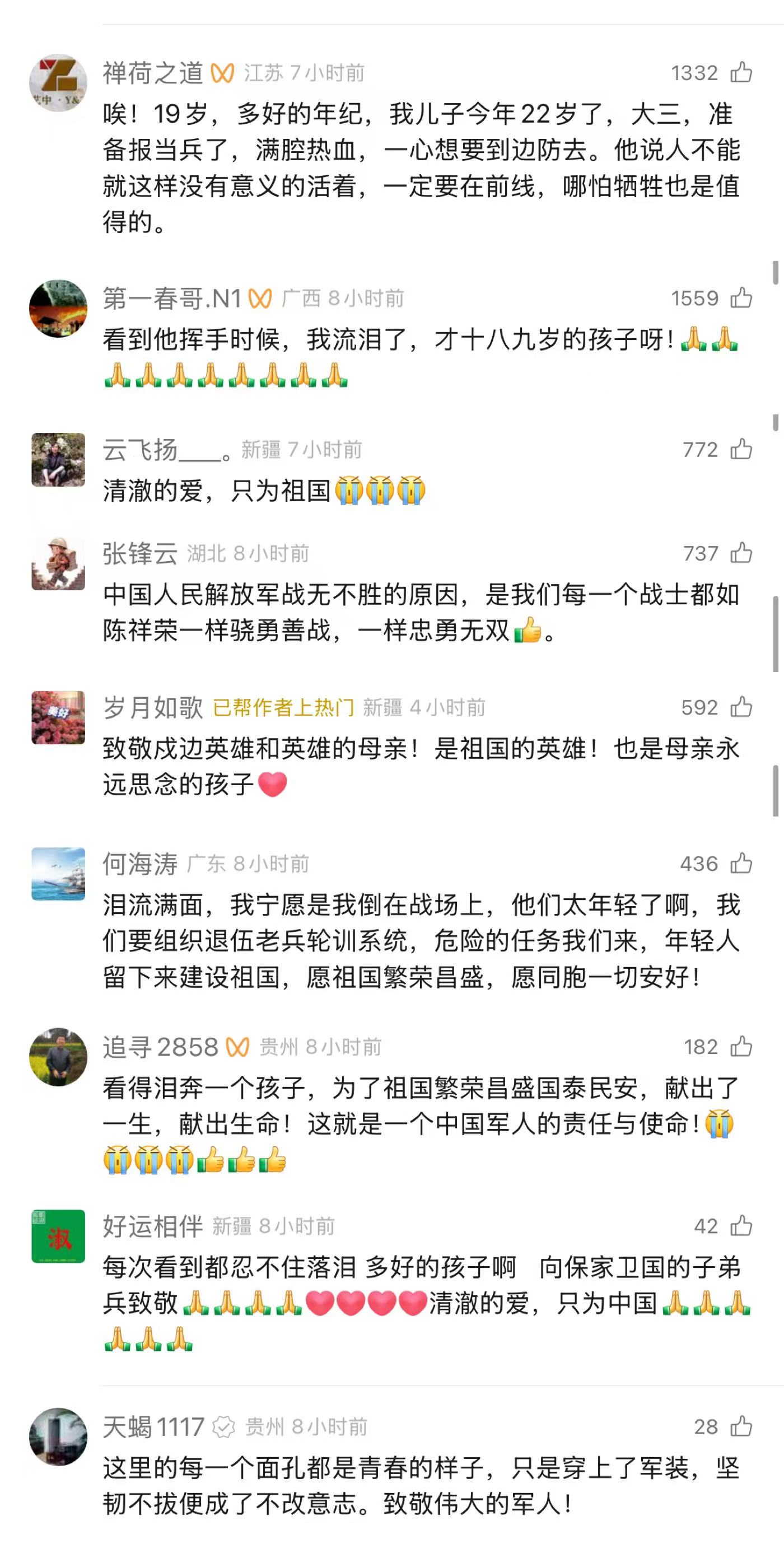
Task: Open 追寻2858's username link
Action: [x=160, y=1047]
